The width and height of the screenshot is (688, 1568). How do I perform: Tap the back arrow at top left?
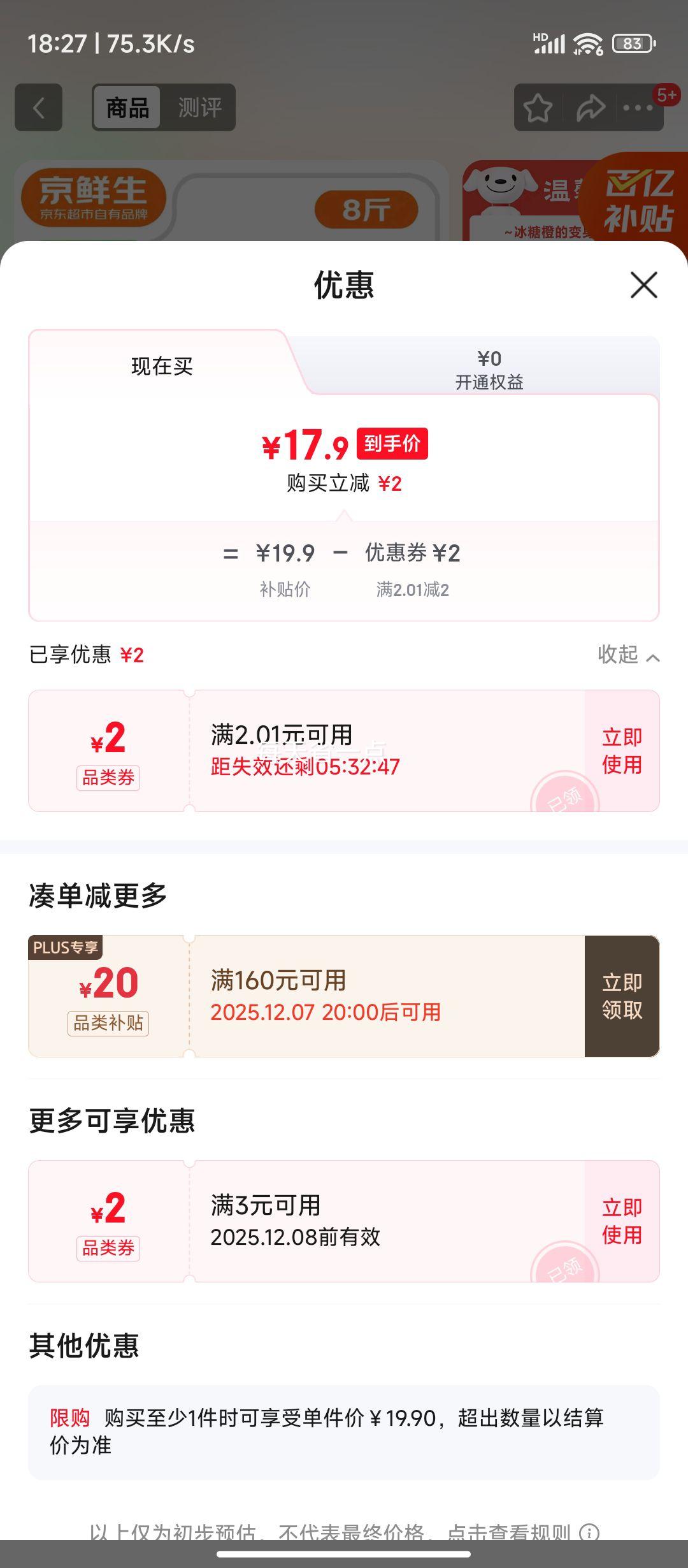(x=38, y=107)
